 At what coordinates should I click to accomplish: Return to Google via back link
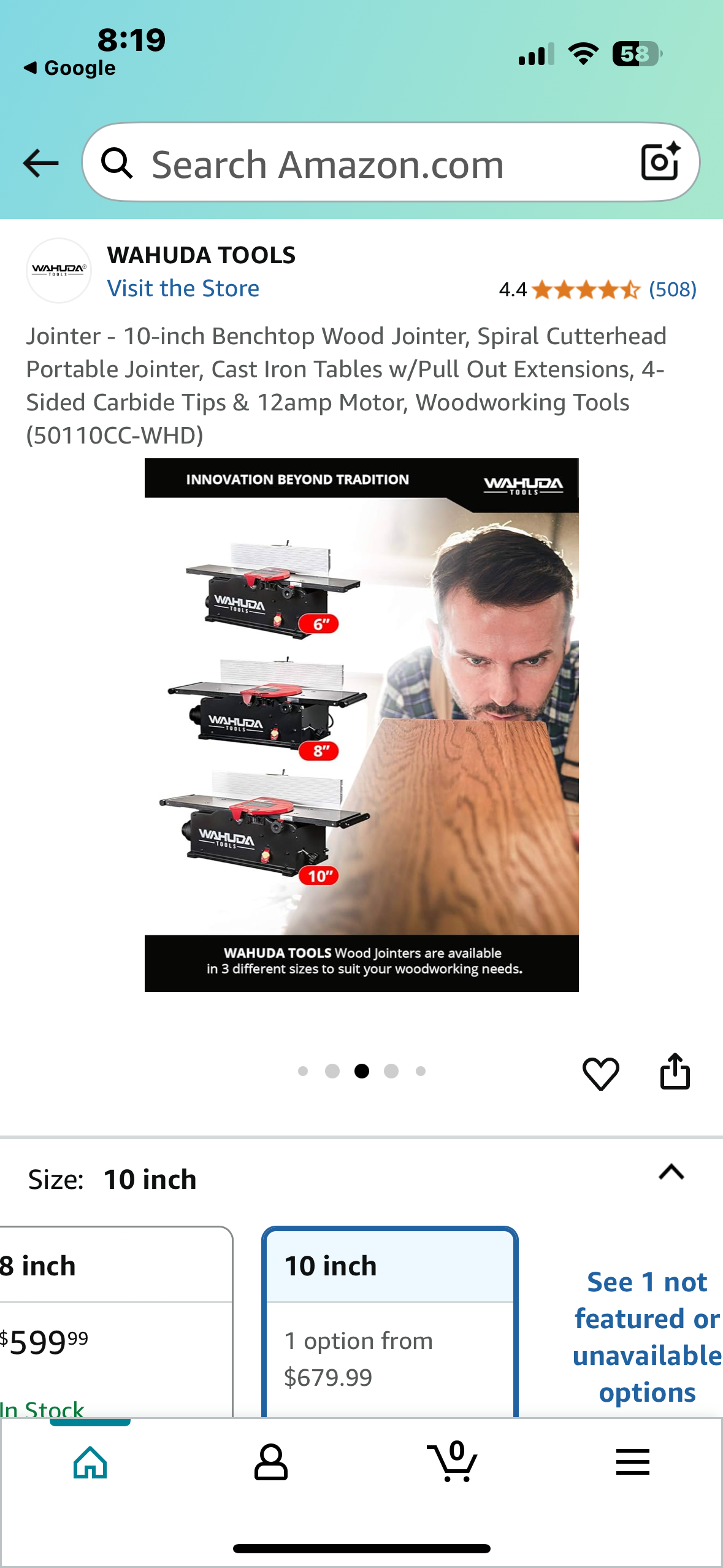point(70,68)
